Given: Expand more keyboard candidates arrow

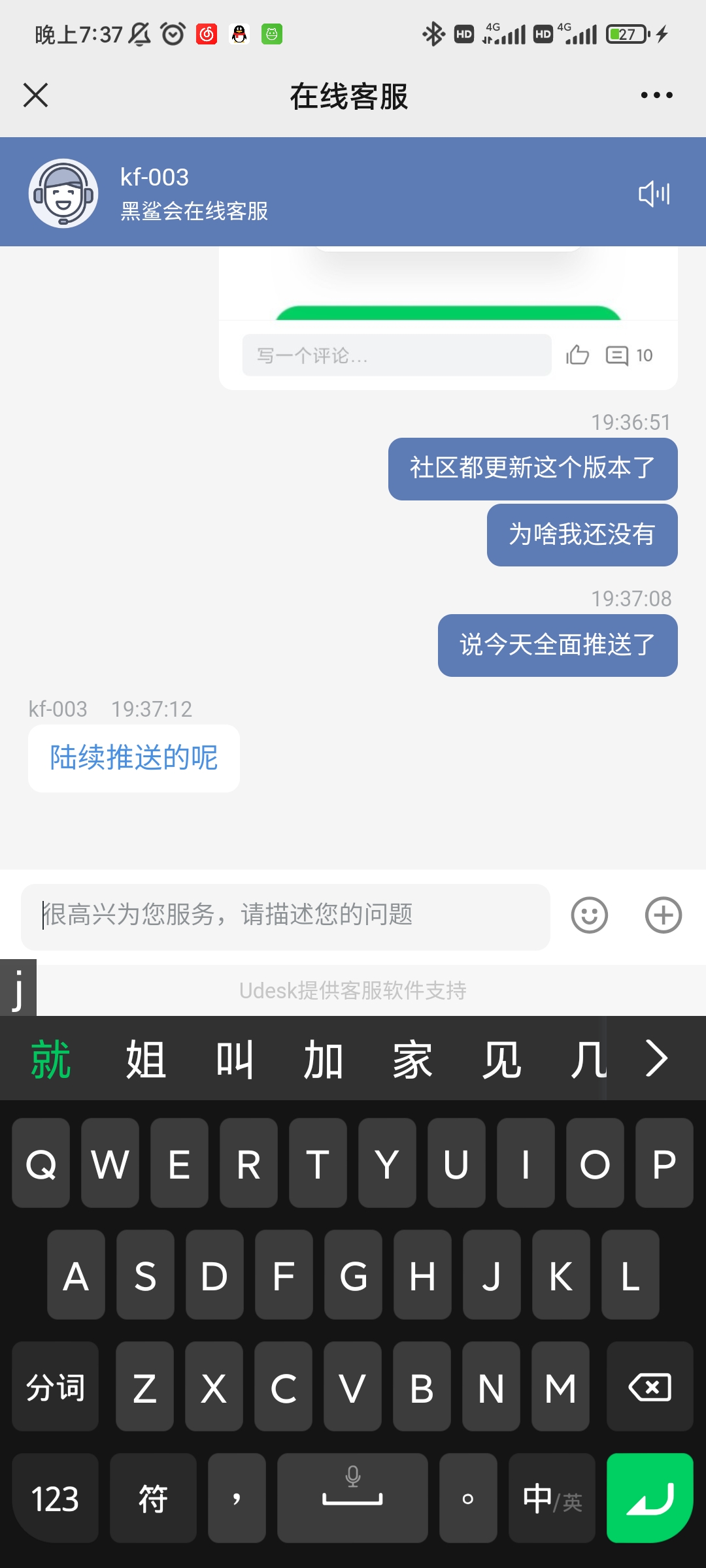Looking at the screenshot, I should (x=657, y=1058).
